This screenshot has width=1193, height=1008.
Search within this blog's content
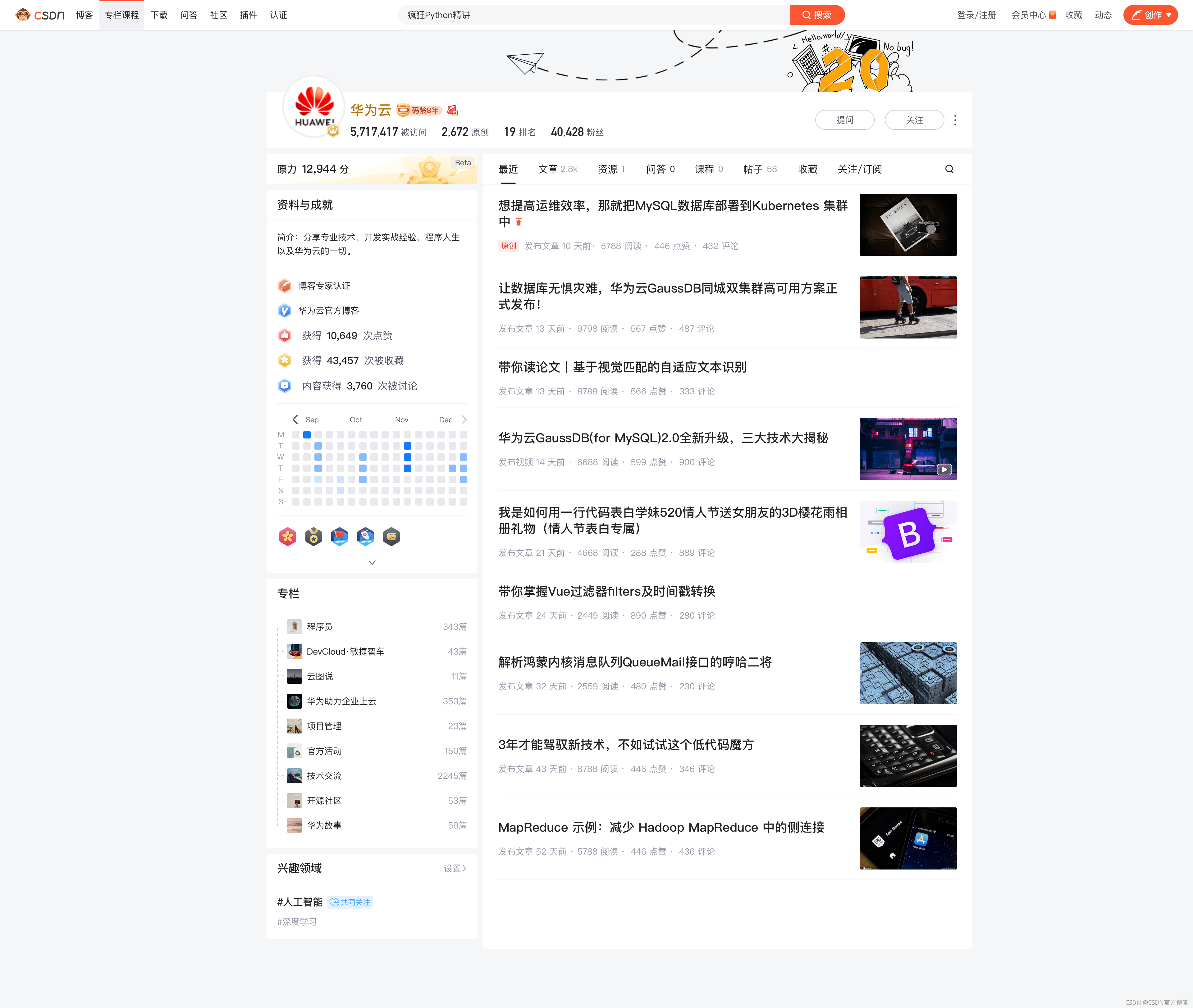[949, 169]
